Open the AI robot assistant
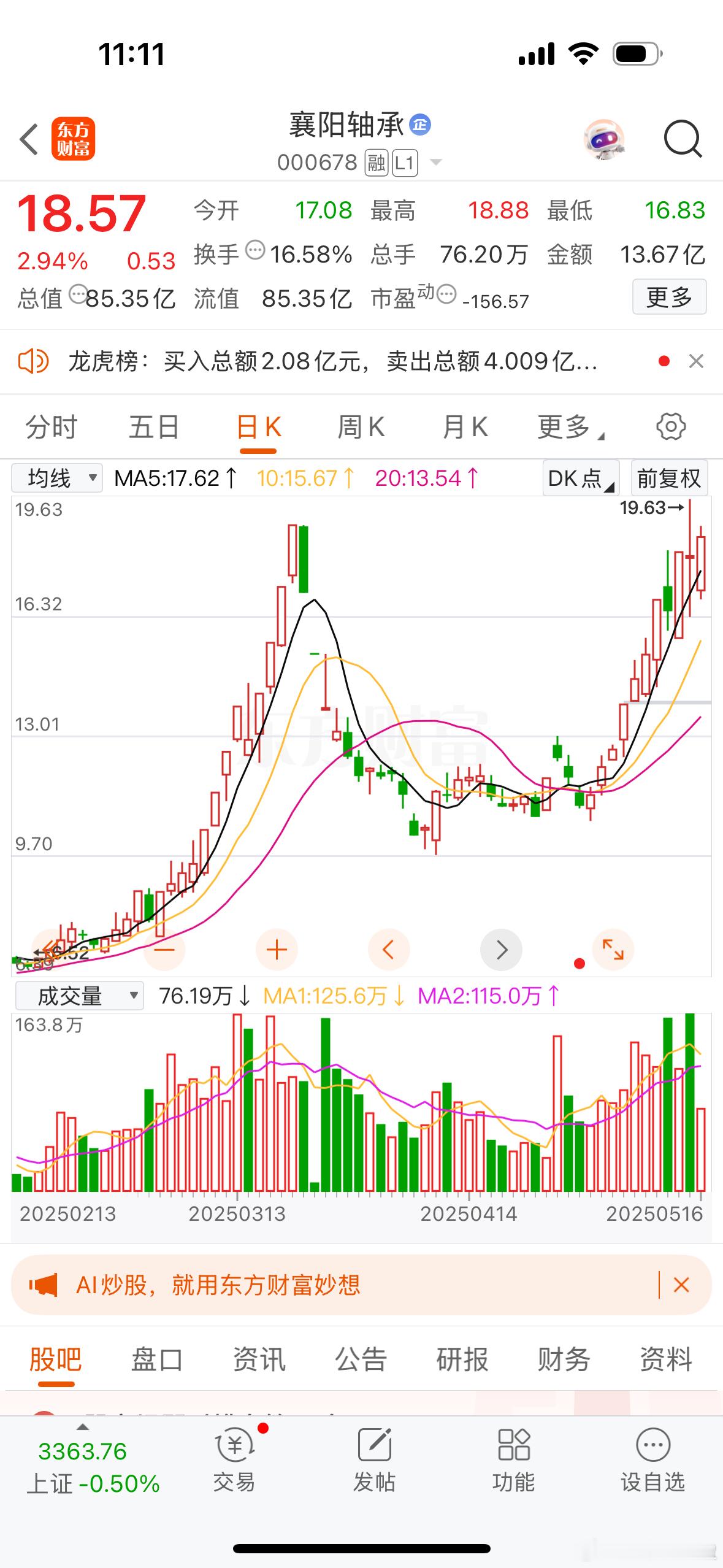This screenshot has width=723, height=1568. [x=604, y=139]
